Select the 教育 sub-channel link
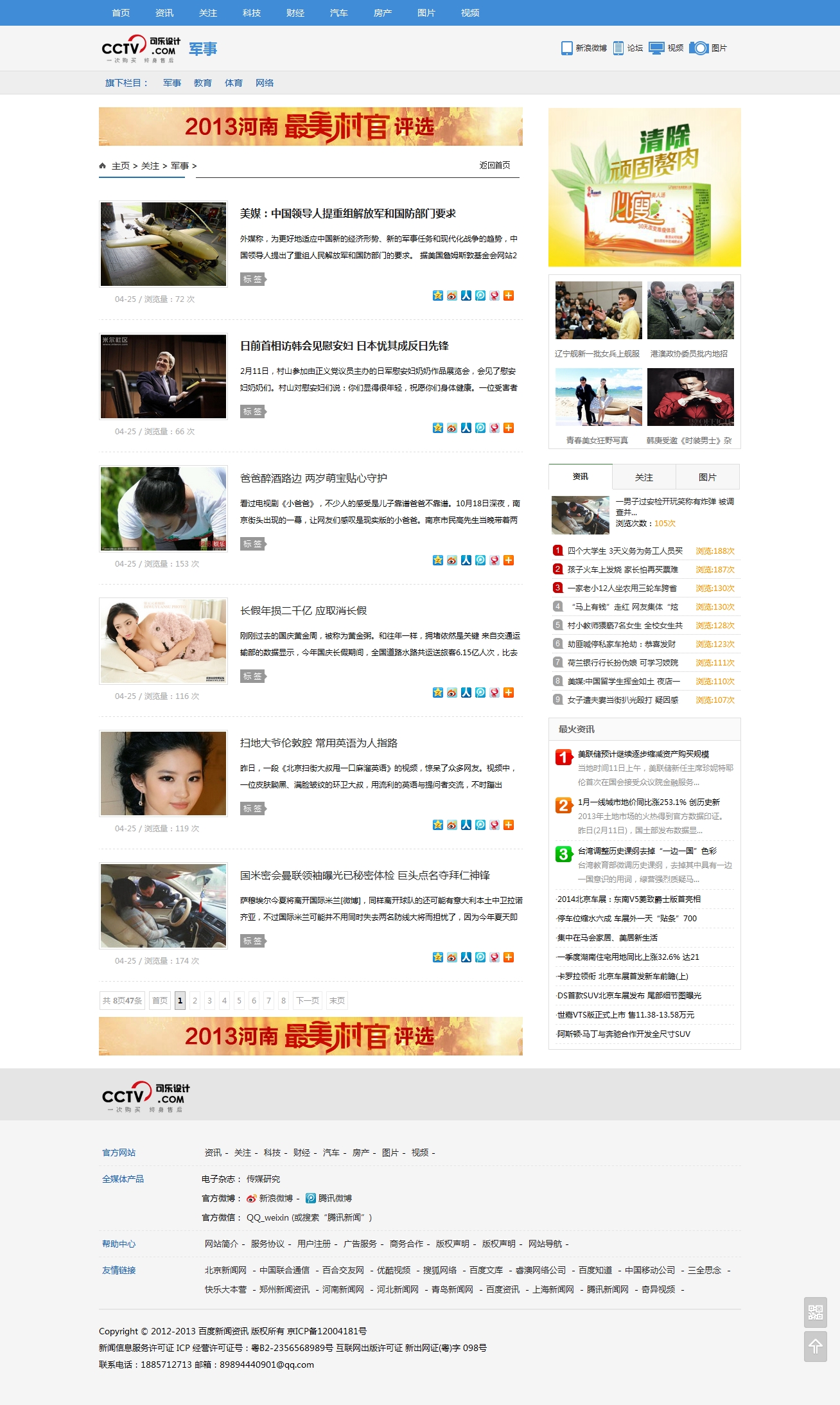840x1405 pixels. point(203,83)
